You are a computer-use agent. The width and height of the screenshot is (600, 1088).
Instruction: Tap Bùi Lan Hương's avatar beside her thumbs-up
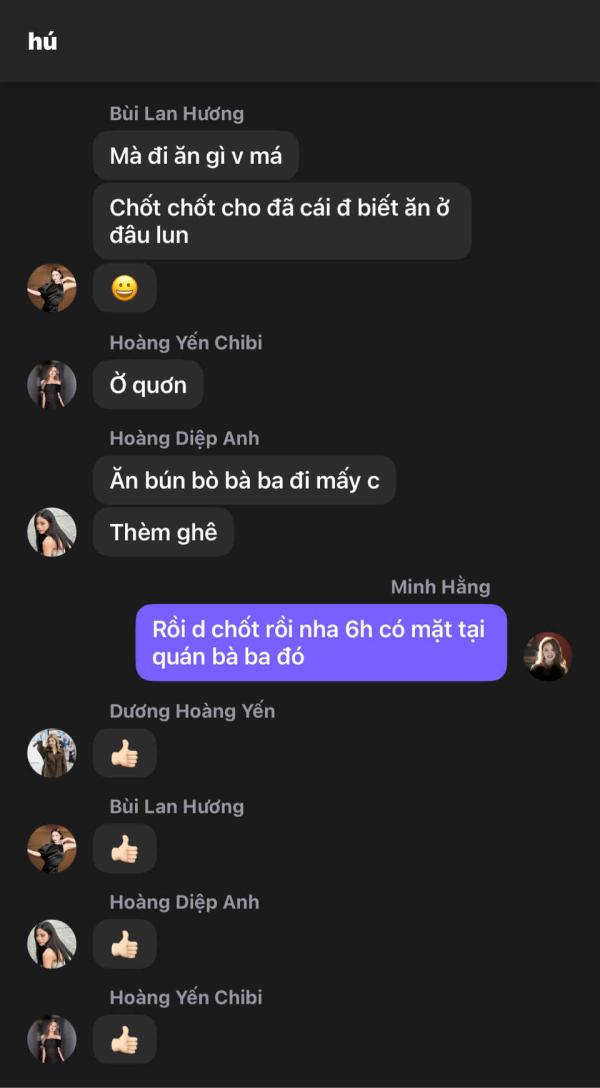(51, 849)
